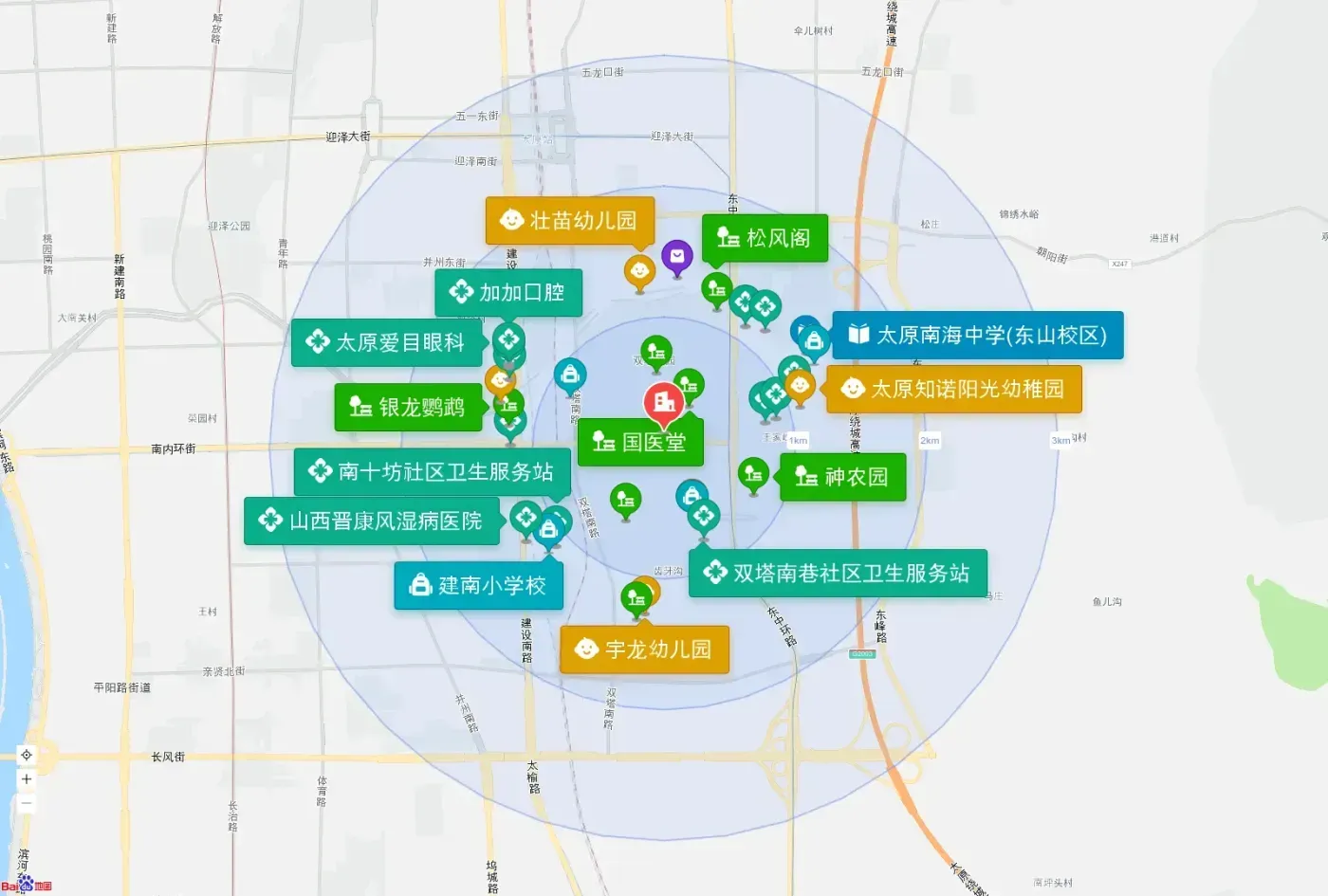Tap the 加加口腔 marker label
The width and height of the screenshot is (1328, 896).
pos(508,293)
